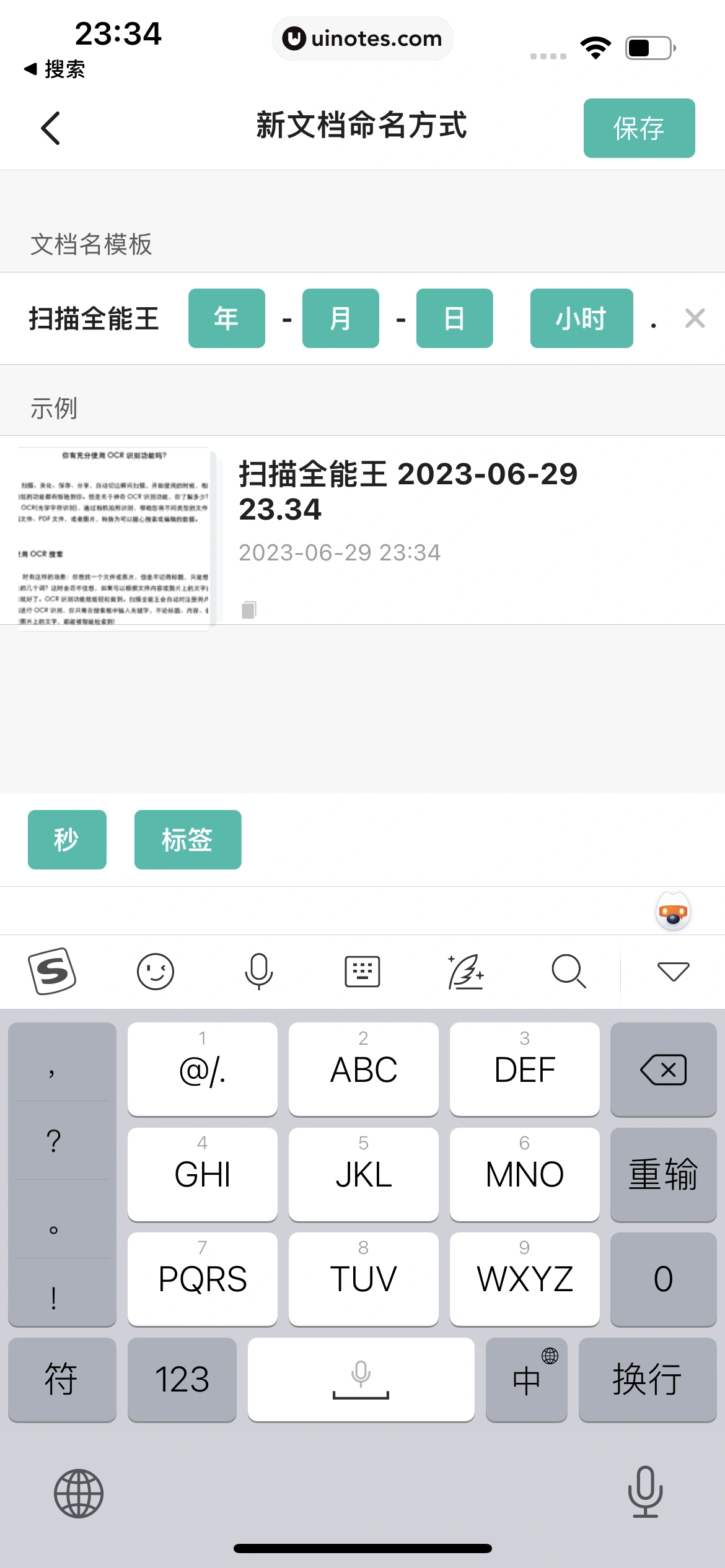This screenshot has width=725, height=1568.
Task: Tap the 日 chip in the template
Action: (454, 318)
